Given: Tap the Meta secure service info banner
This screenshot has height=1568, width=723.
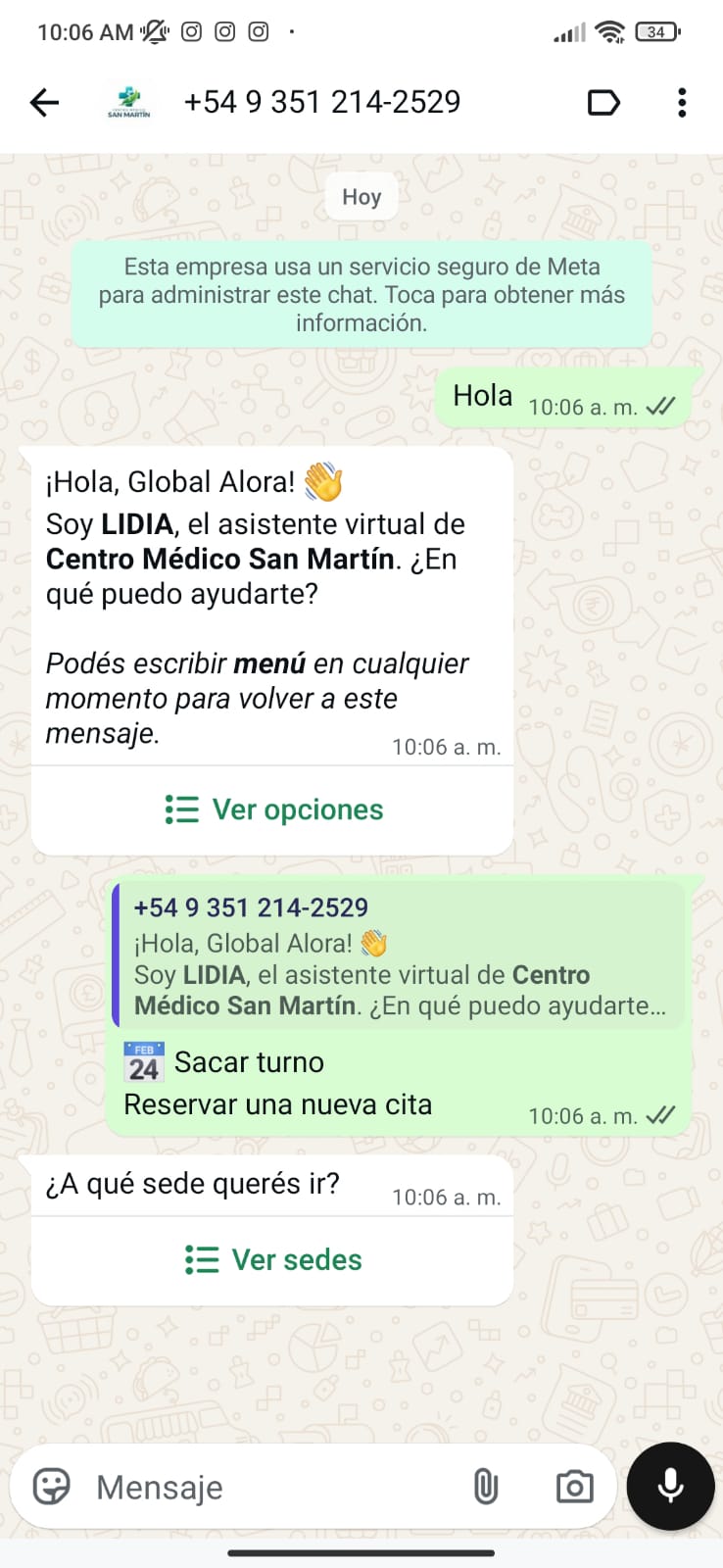Looking at the screenshot, I should pos(361,293).
